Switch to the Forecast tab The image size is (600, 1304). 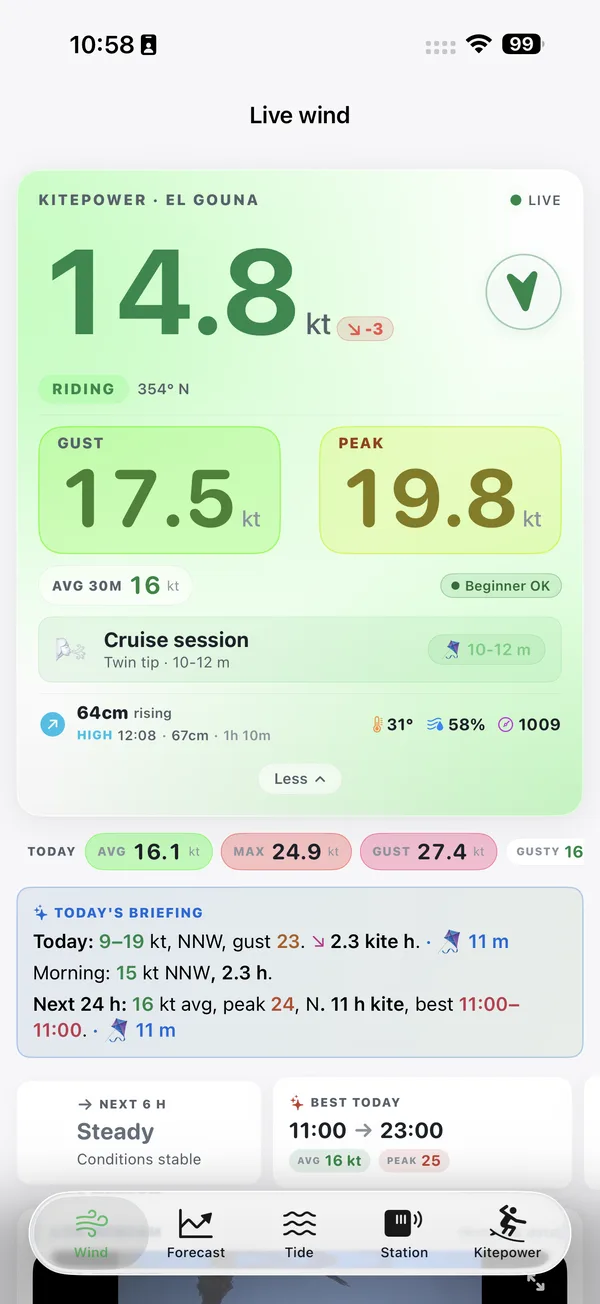(196, 1233)
